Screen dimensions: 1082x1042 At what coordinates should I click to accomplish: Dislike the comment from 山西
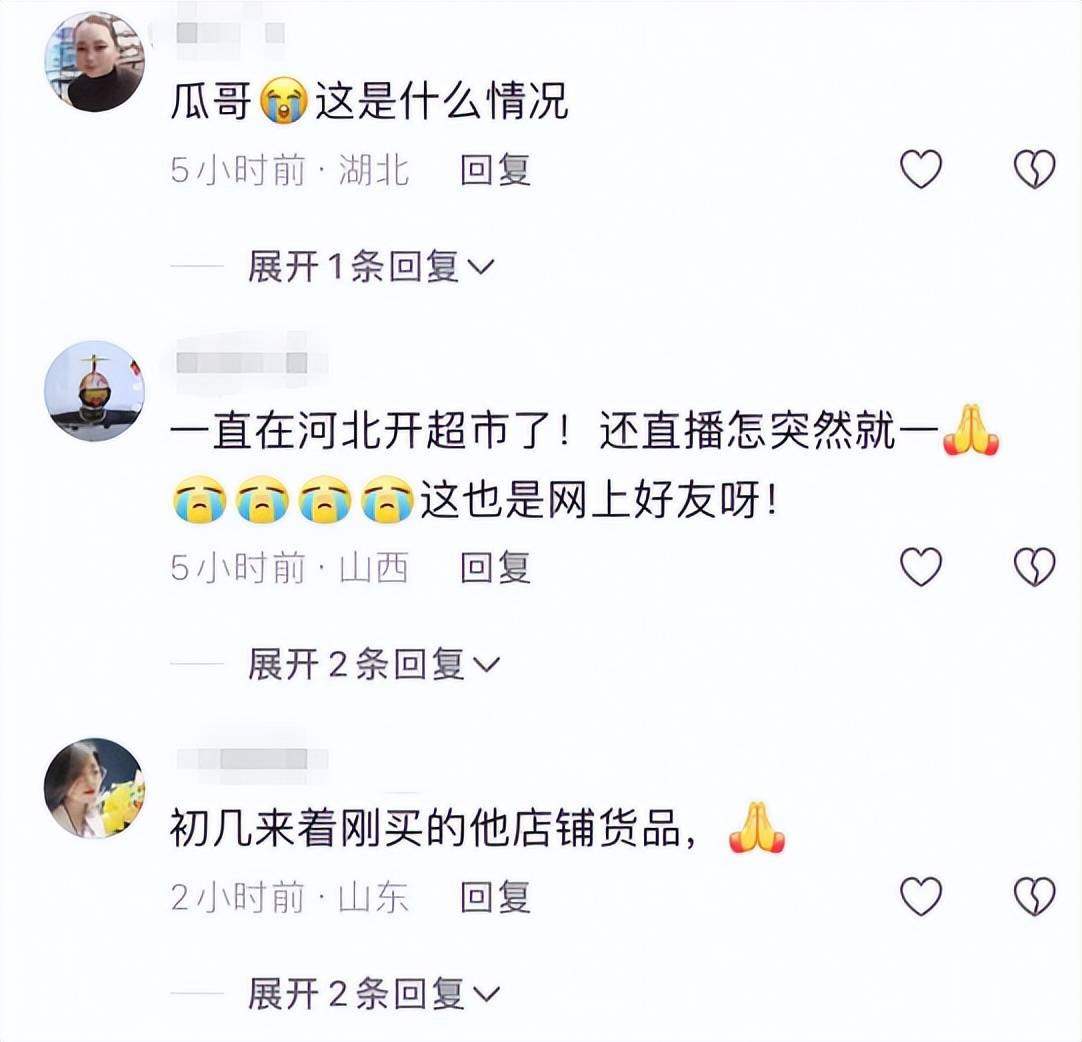(1034, 568)
